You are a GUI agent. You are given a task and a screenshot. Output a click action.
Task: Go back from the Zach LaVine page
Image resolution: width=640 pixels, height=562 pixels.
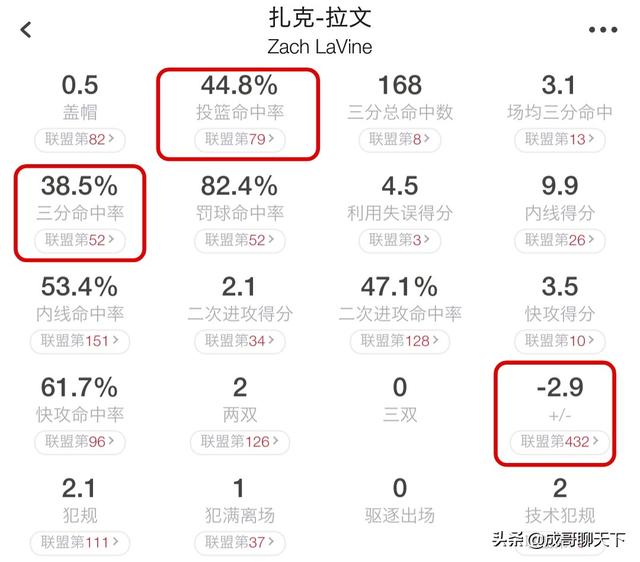coord(26,30)
